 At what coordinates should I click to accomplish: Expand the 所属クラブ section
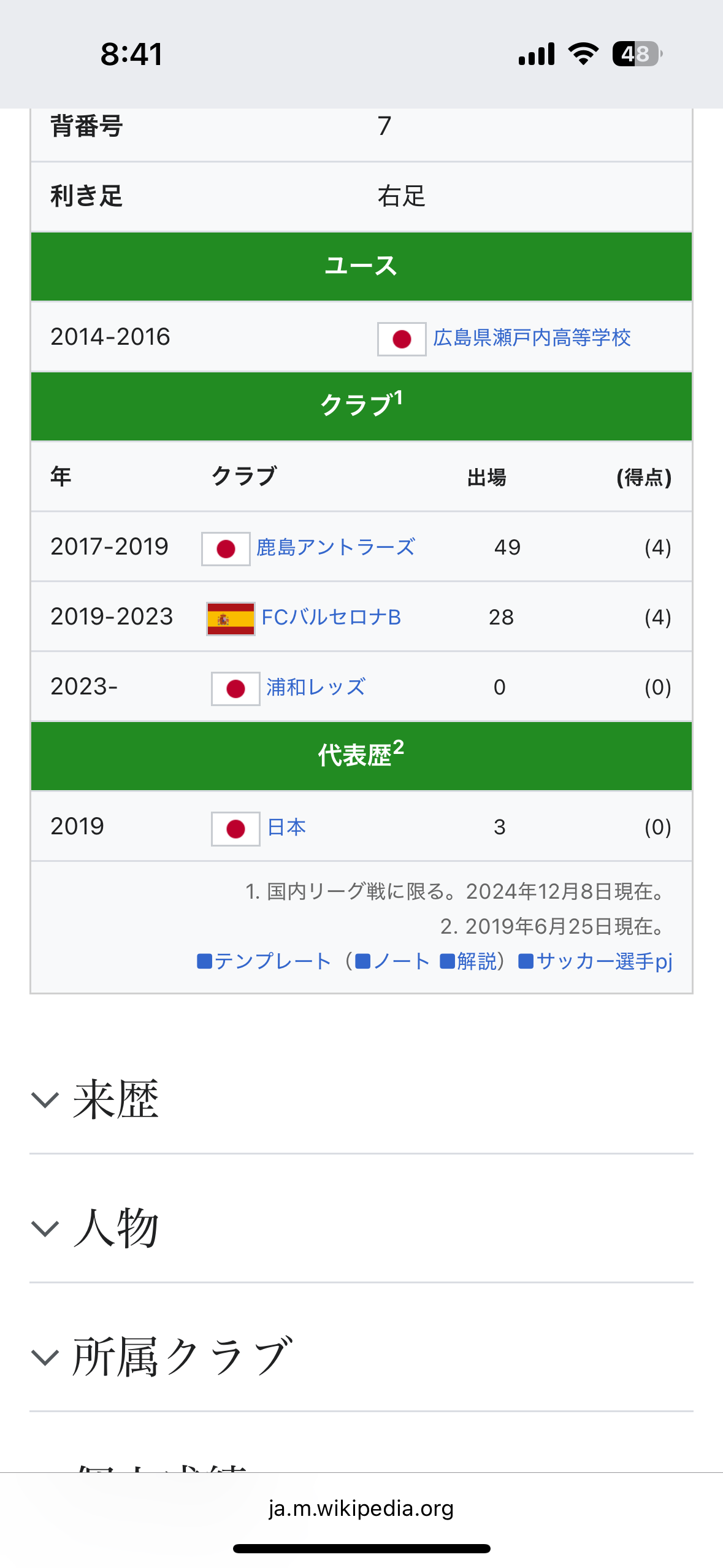click(361, 1357)
